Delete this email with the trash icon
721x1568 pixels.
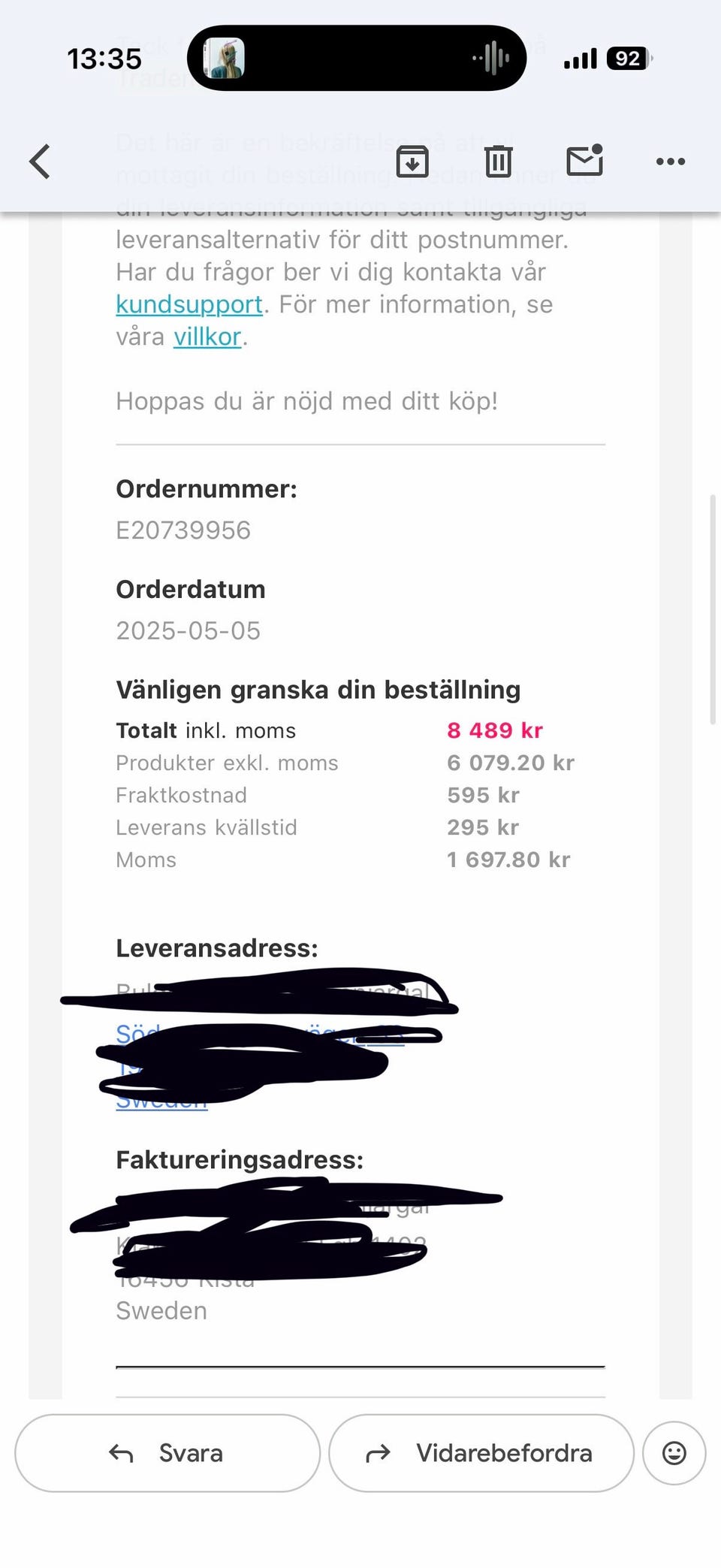click(498, 162)
